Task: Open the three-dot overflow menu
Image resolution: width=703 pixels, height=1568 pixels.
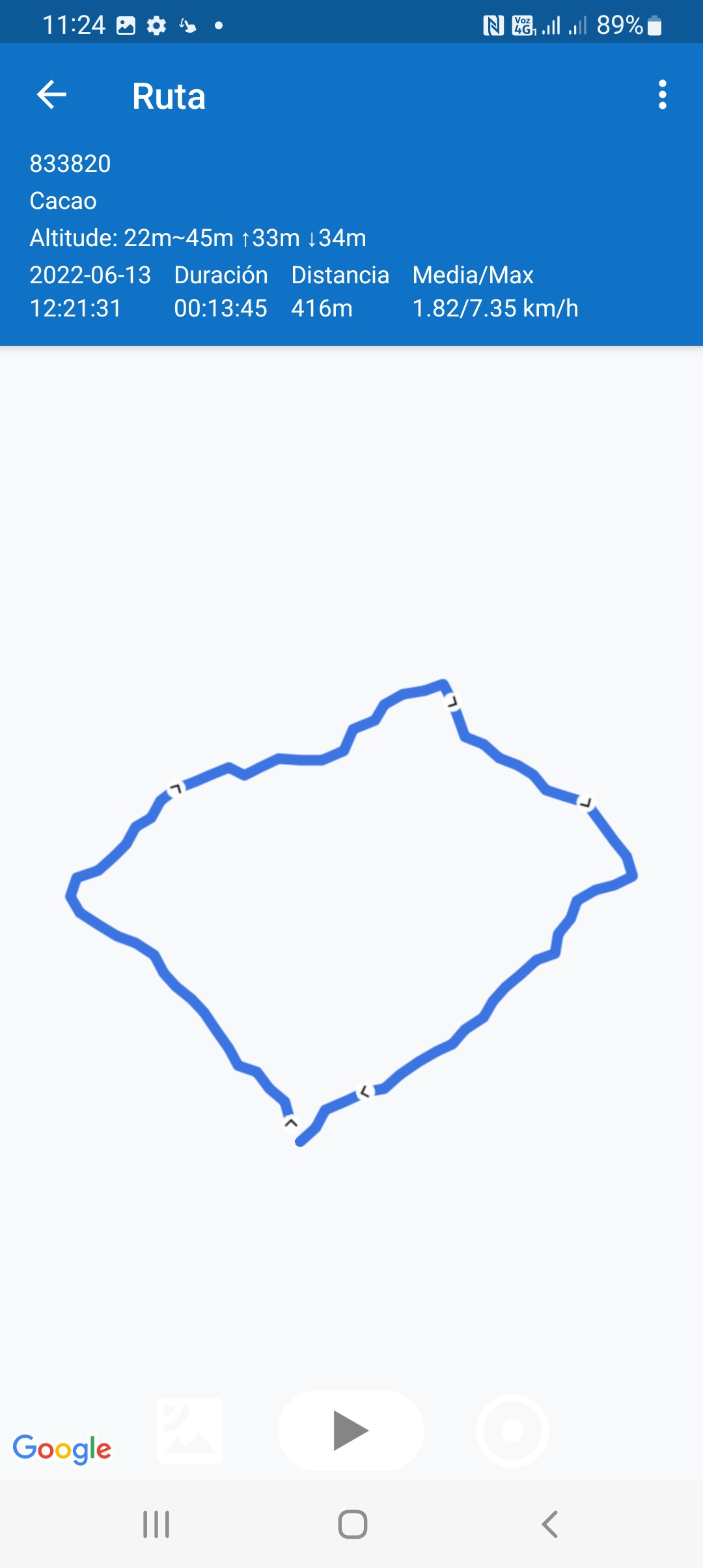Action: pos(662,95)
